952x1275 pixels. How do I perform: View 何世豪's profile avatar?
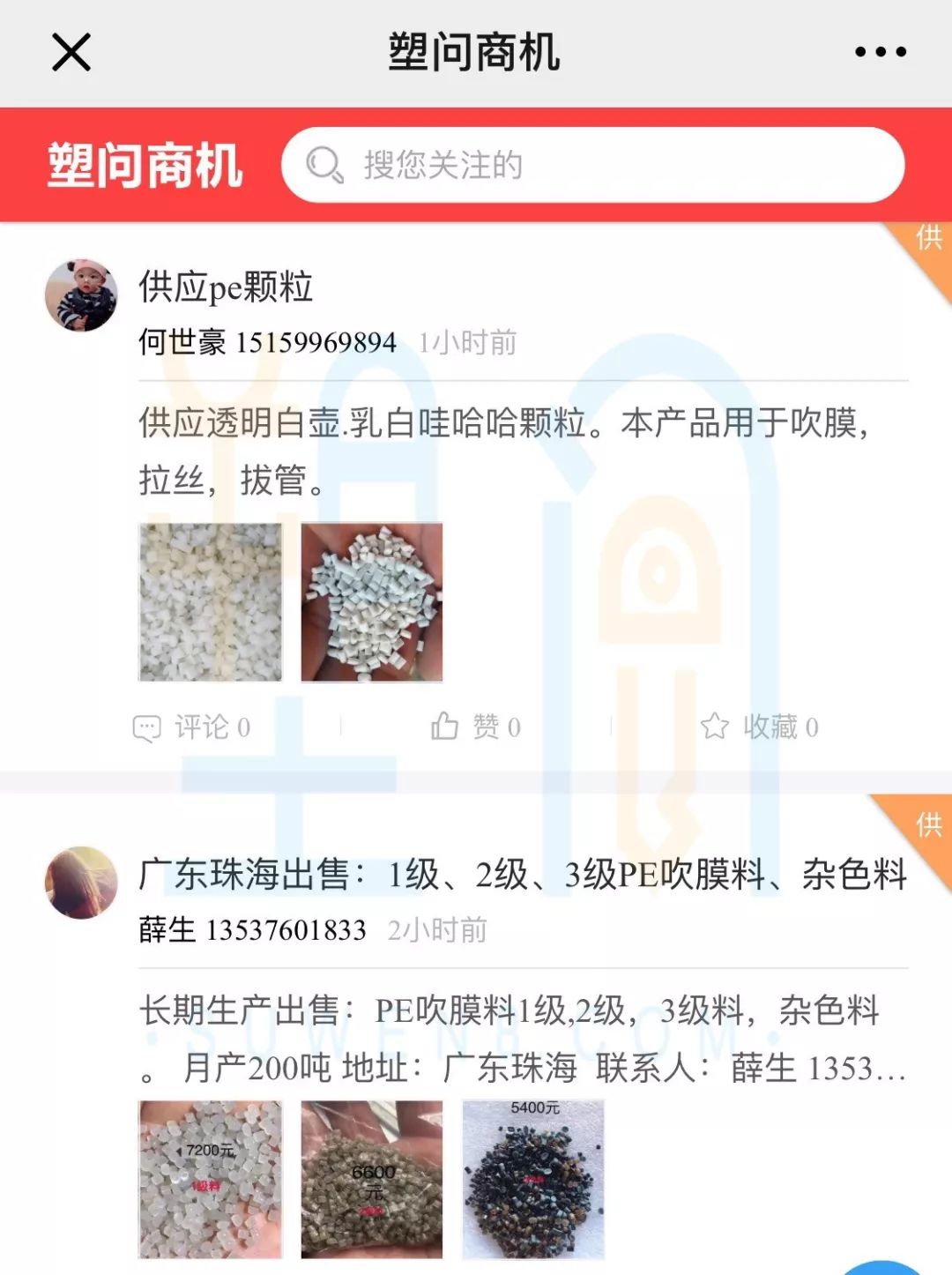pos(81,295)
